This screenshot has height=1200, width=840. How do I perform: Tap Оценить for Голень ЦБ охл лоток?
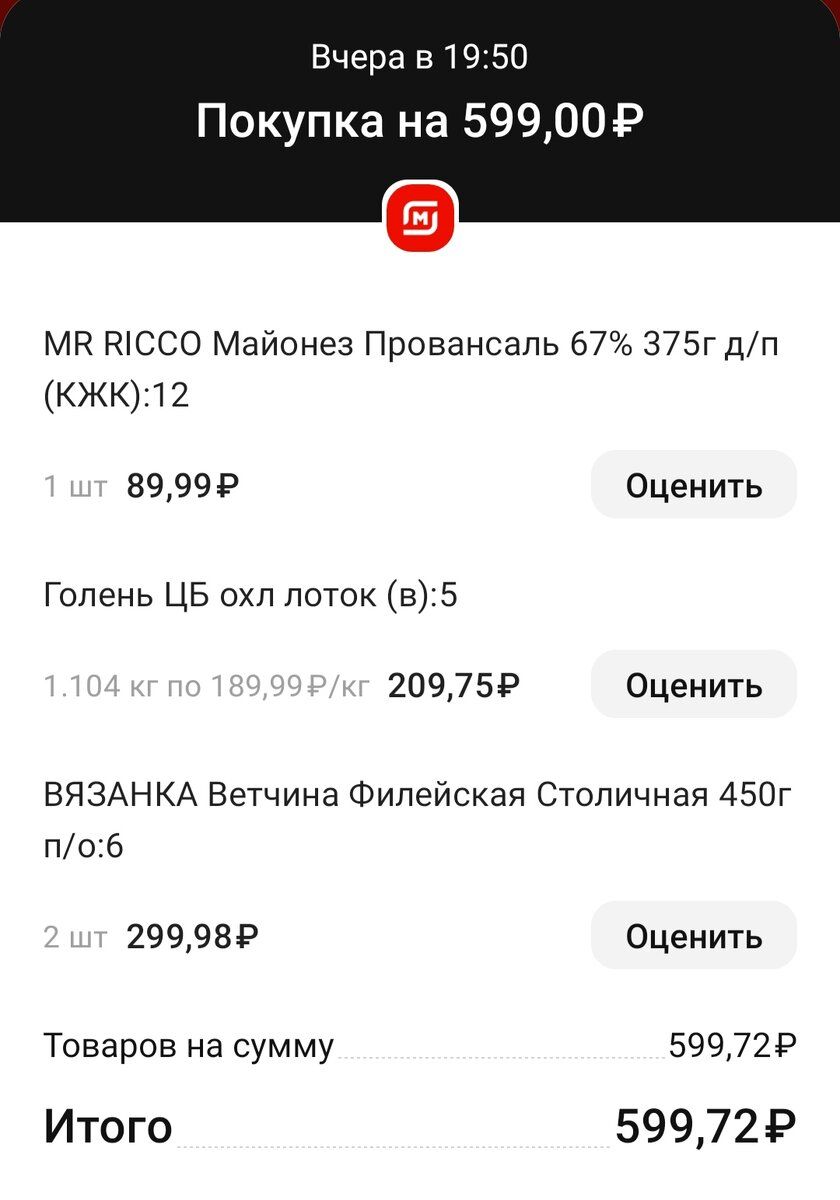coord(693,685)
